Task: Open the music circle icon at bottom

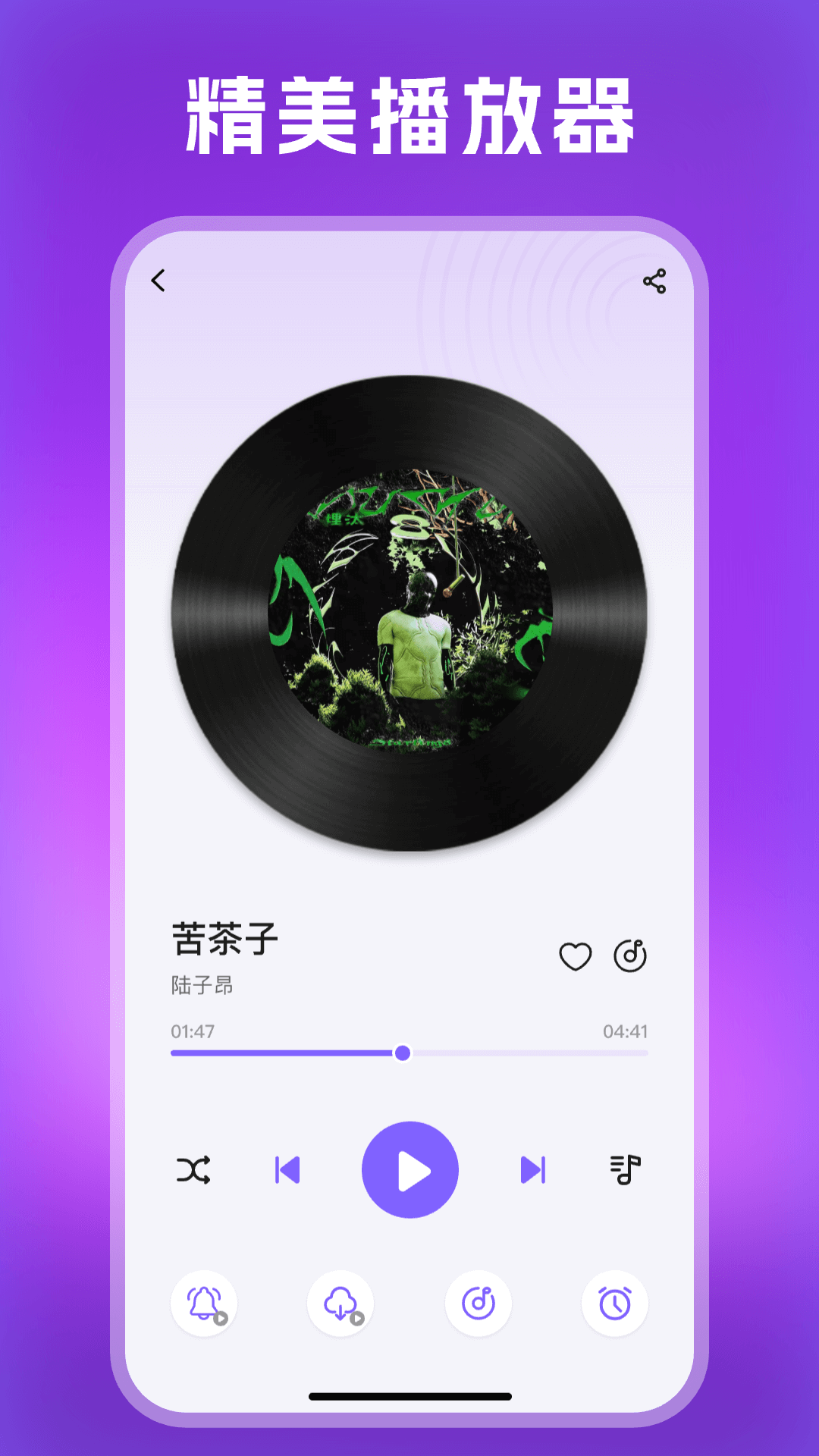Action: pyautogui.click(x=477, y=1302)
